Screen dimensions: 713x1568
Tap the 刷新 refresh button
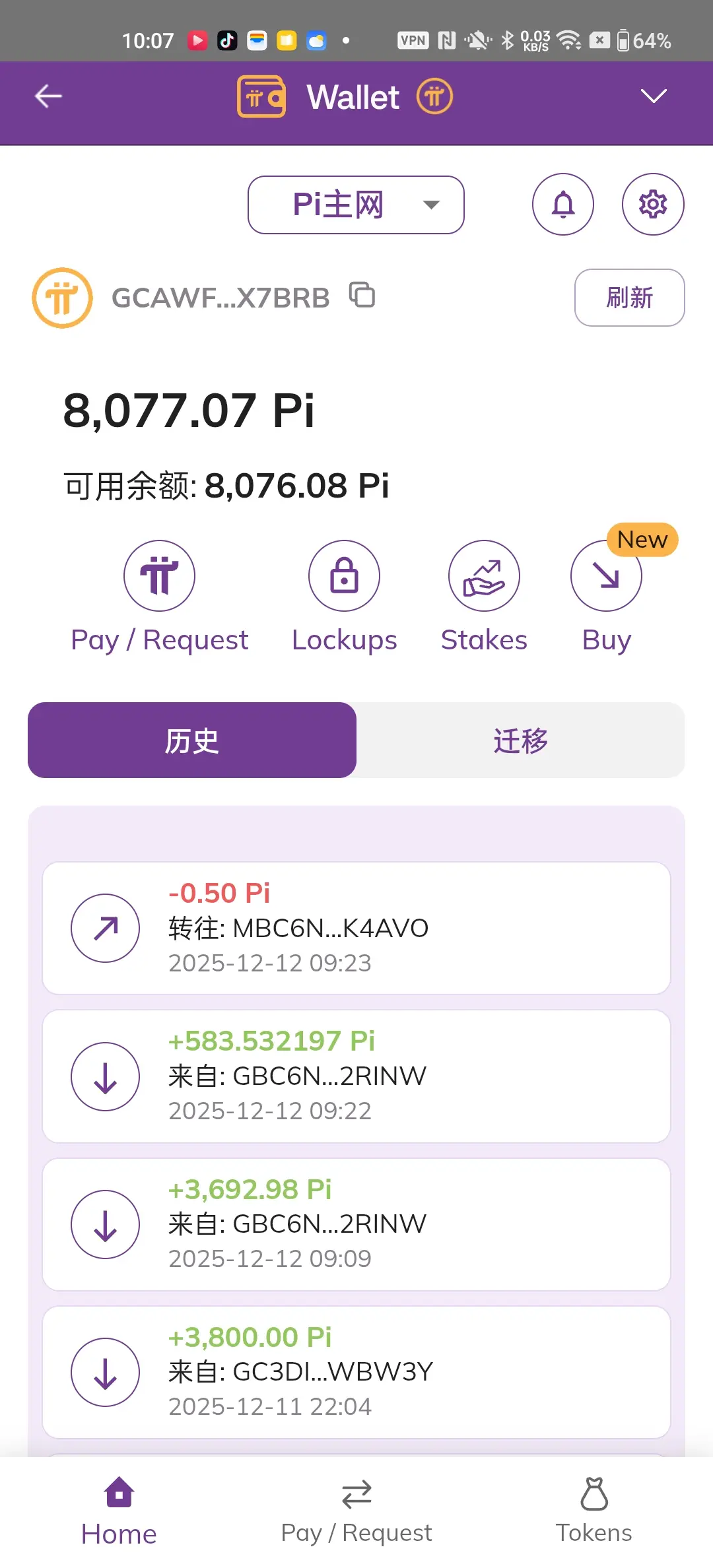(x=630, y=298)
